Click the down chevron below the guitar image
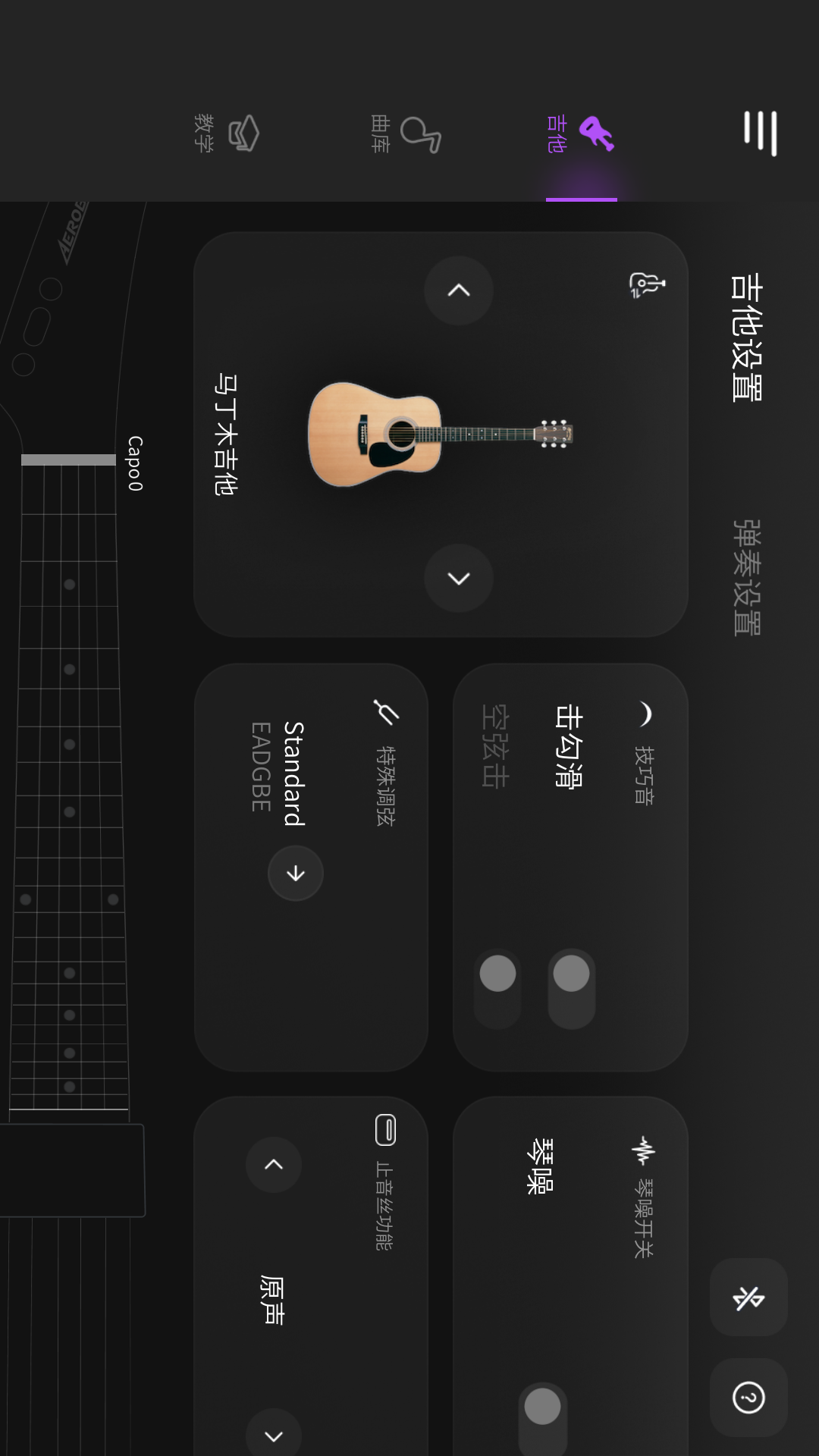 pyautogui.click(x=458, y=578)
